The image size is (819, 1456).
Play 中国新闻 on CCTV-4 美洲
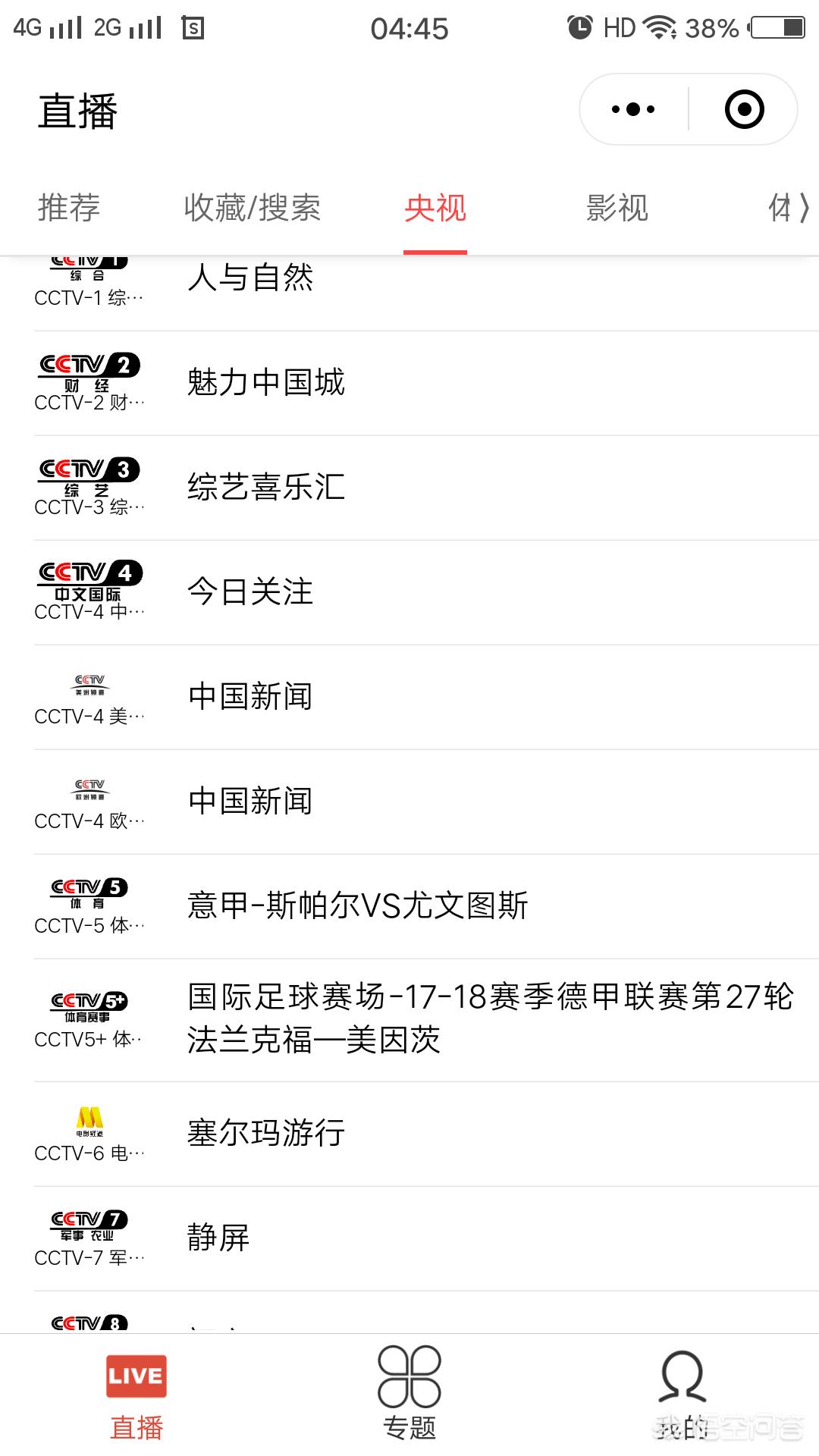click(x=250, y=697)
